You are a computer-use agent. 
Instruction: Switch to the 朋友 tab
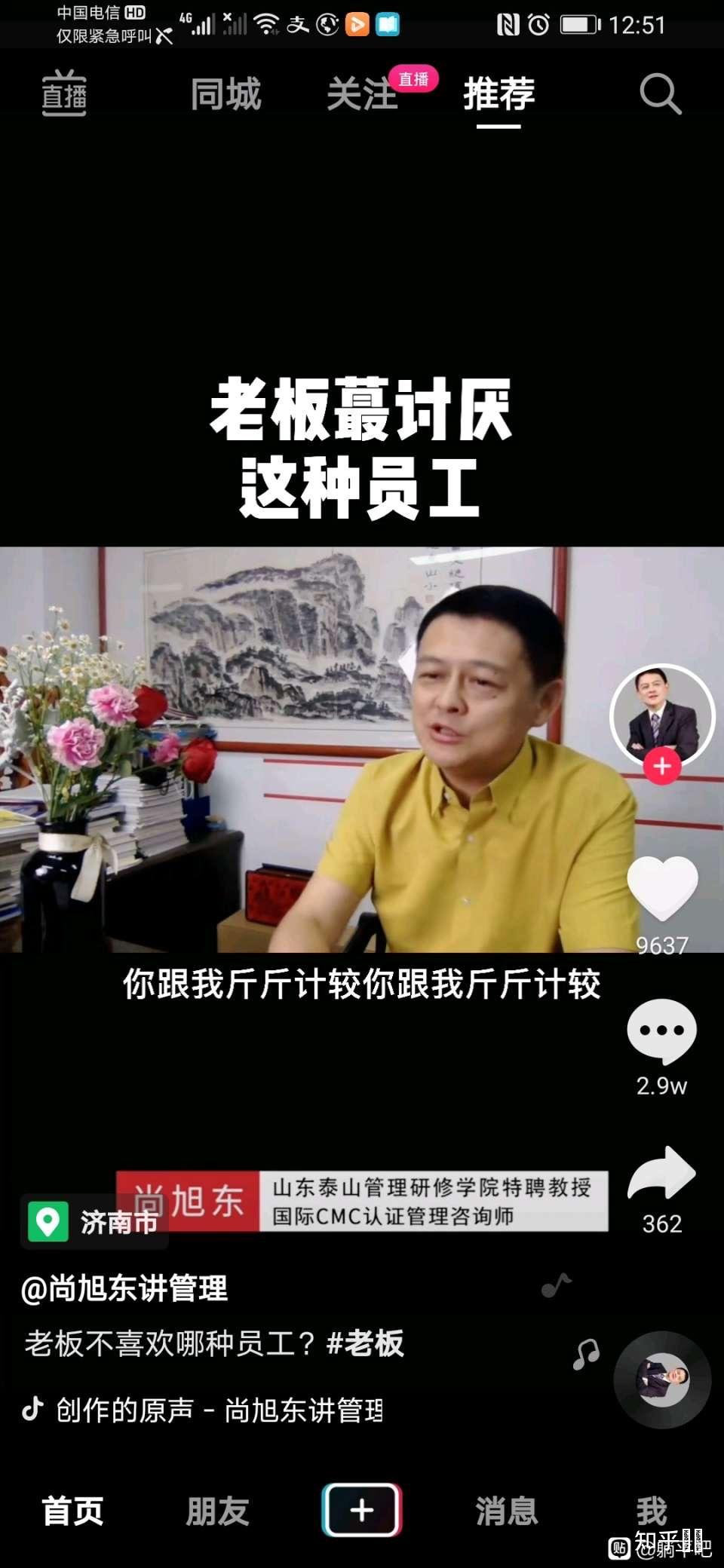[217, 1511]
